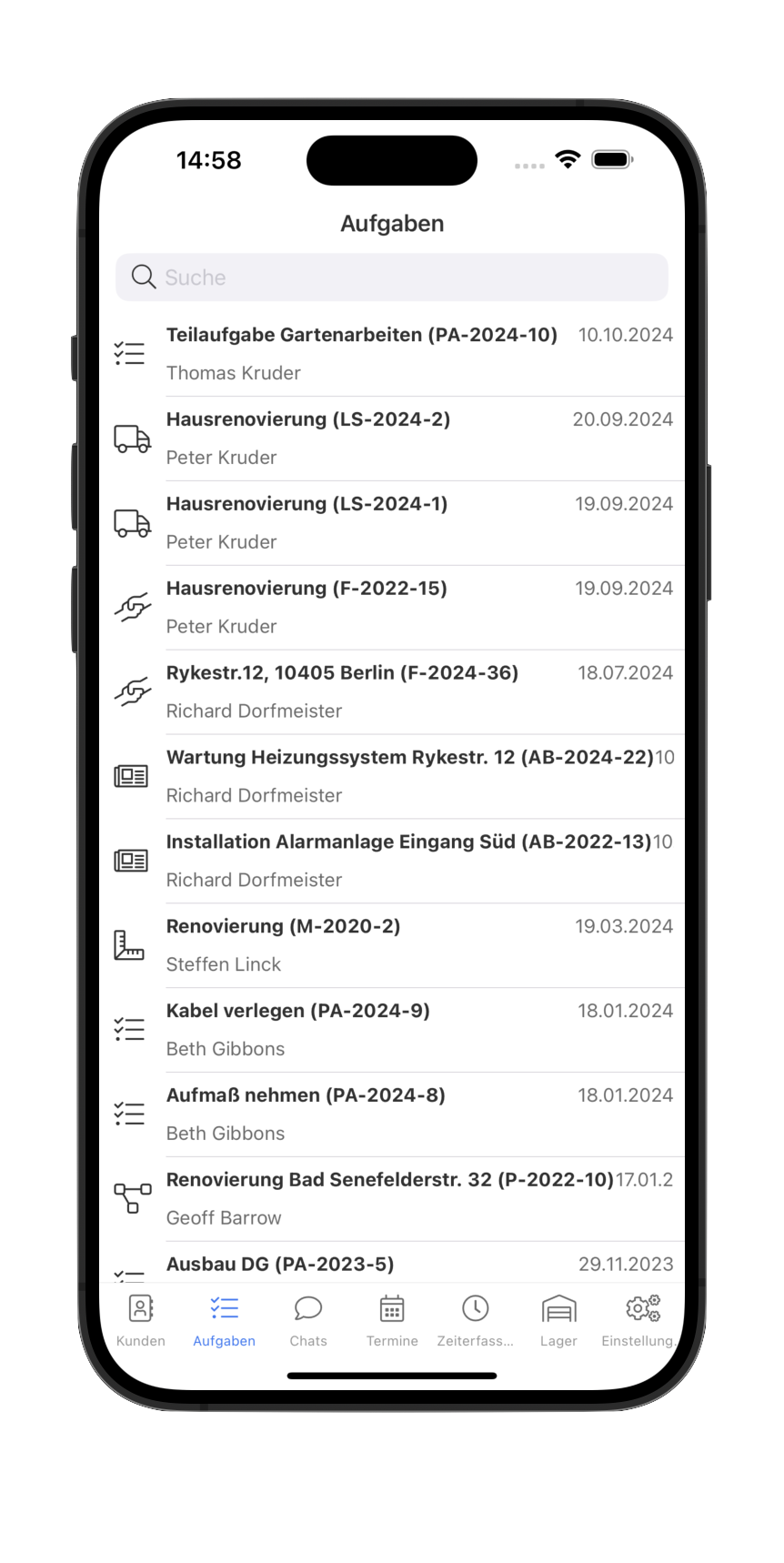The width and height of the screenshot is (784, 1563).
Task: Select the Aufgaben tab
Action: (x=224, y=1321)
